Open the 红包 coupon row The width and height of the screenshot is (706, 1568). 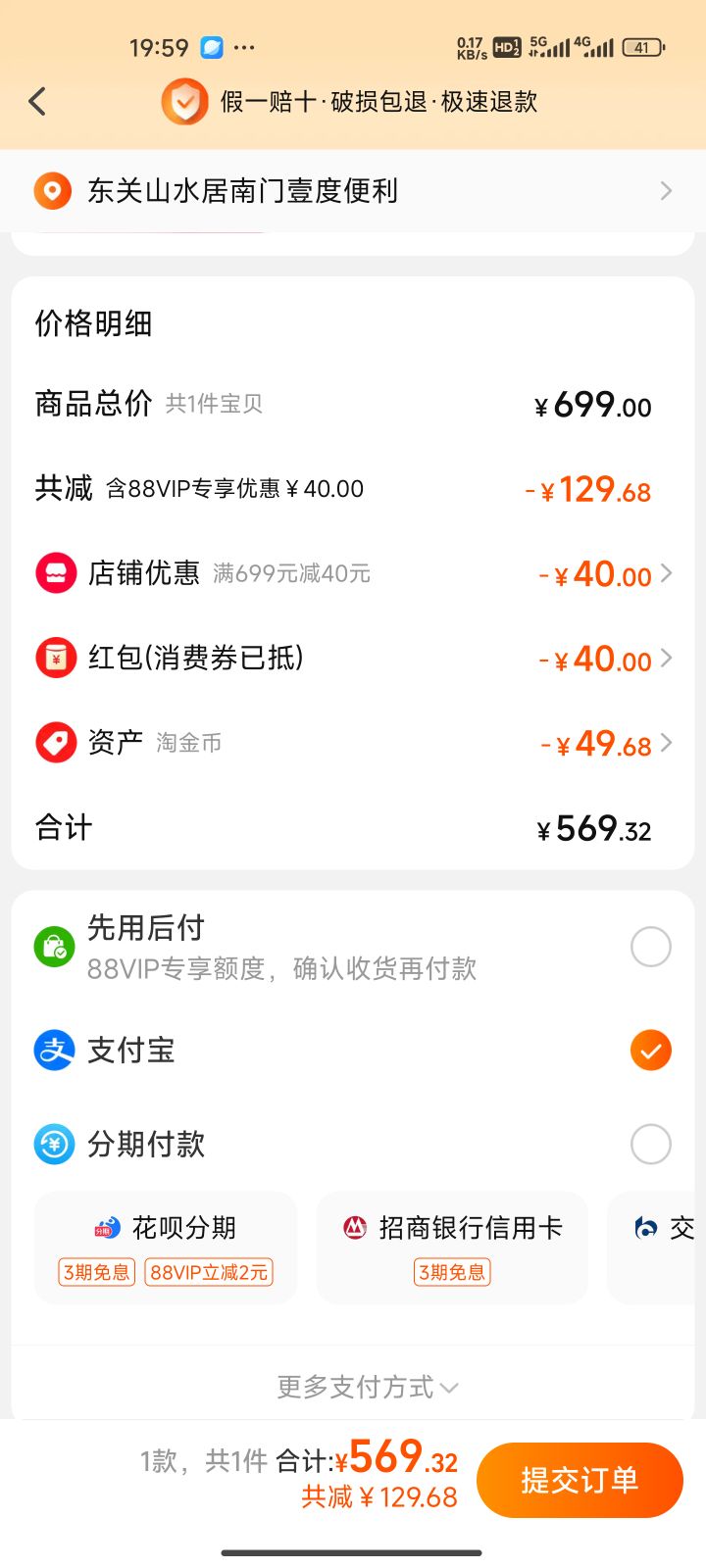pyautogui.click(x=353, y=658)
